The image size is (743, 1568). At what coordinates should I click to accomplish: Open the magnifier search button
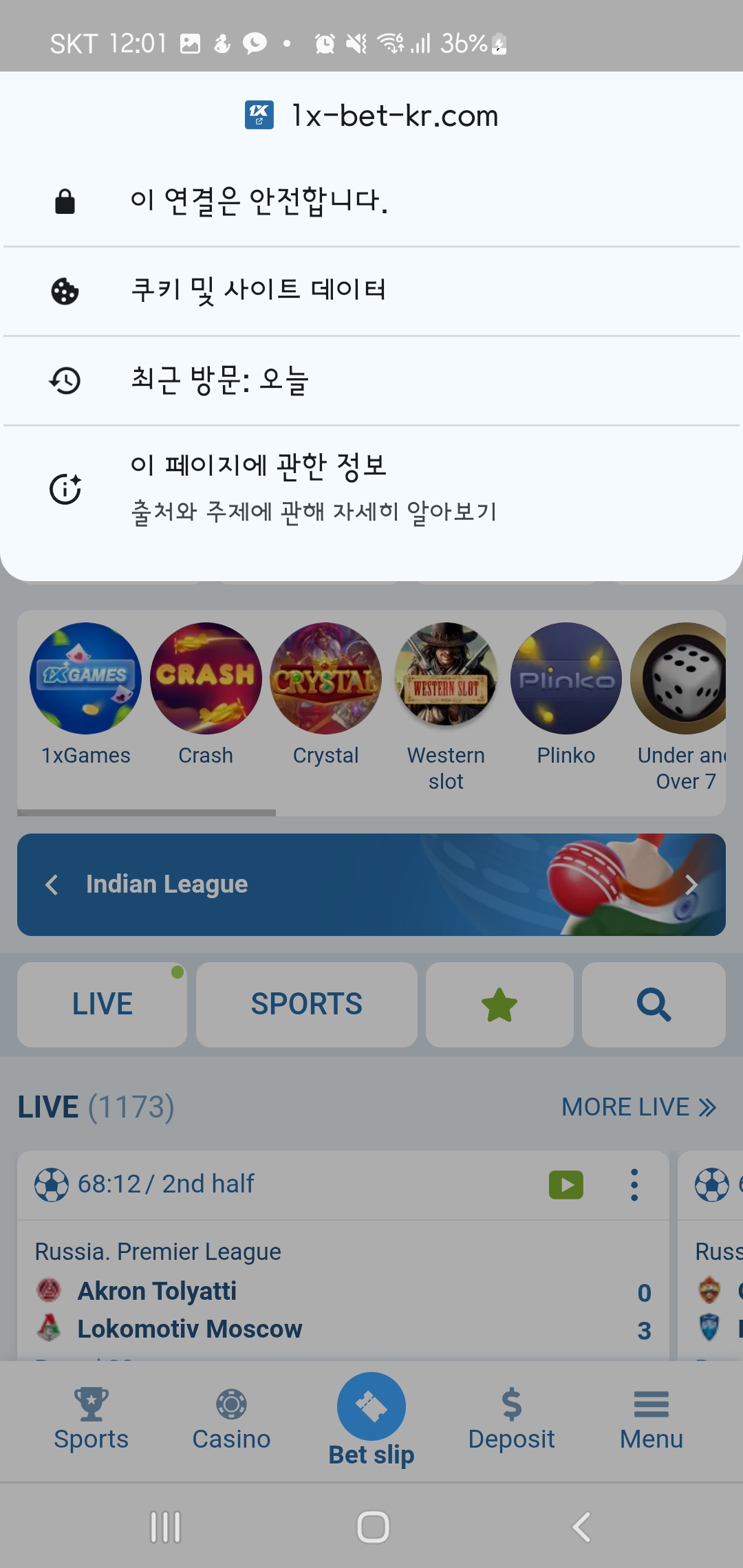[654, 1004]
